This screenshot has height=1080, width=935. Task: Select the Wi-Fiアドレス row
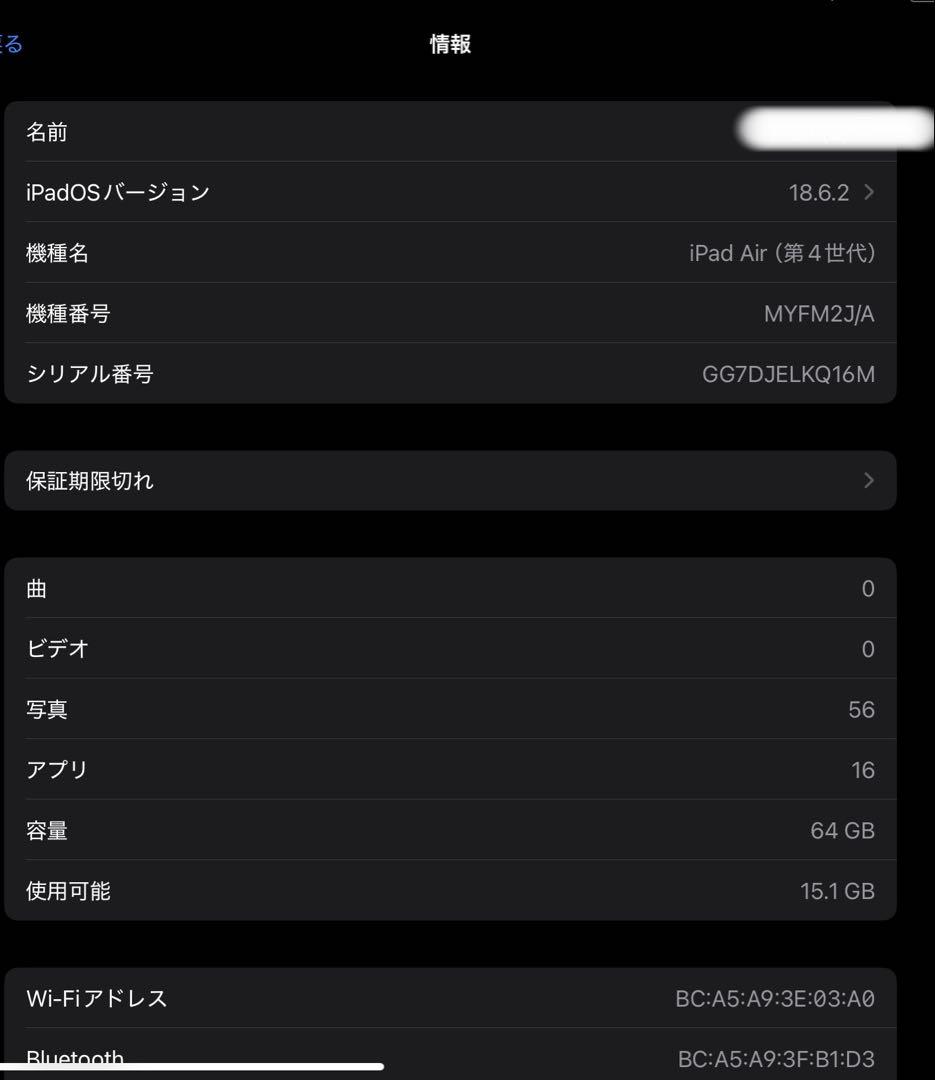tap(450, 998)
